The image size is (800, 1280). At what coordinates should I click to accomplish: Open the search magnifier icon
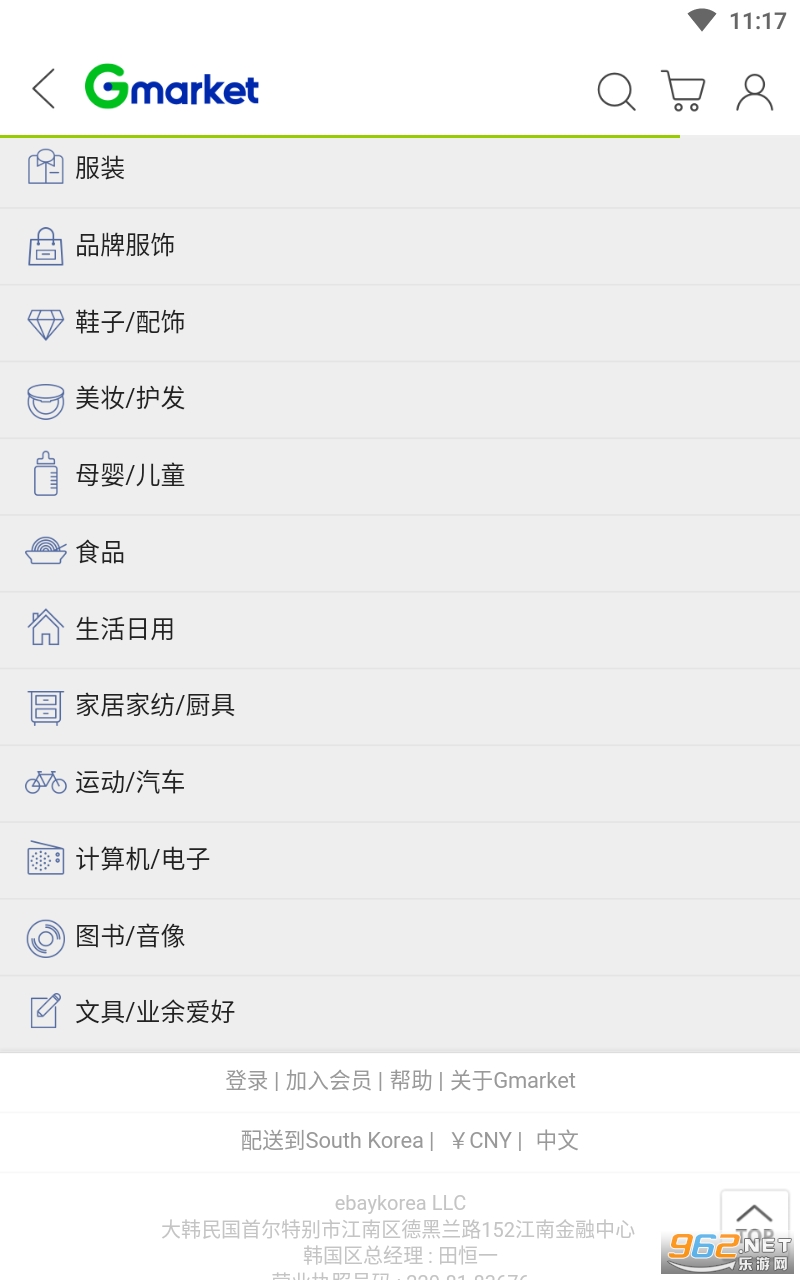pos(616,92)
